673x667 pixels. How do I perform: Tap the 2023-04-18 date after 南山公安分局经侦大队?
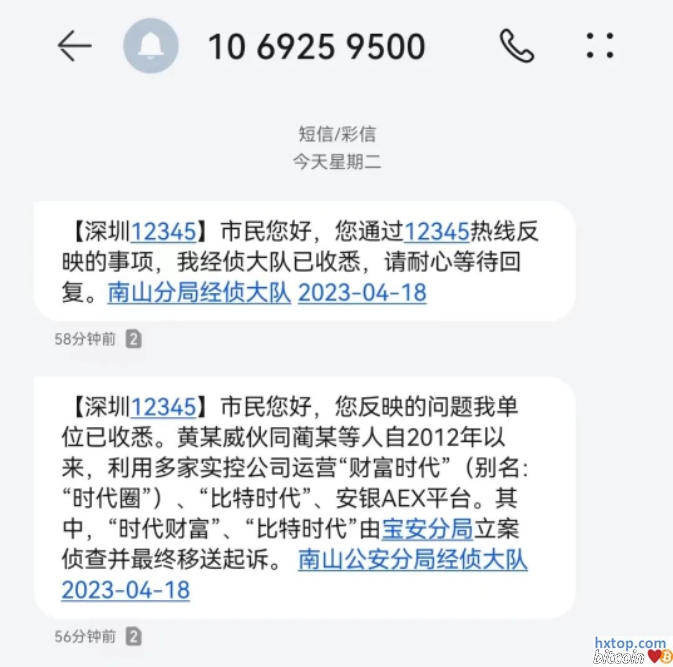(125, 590)
